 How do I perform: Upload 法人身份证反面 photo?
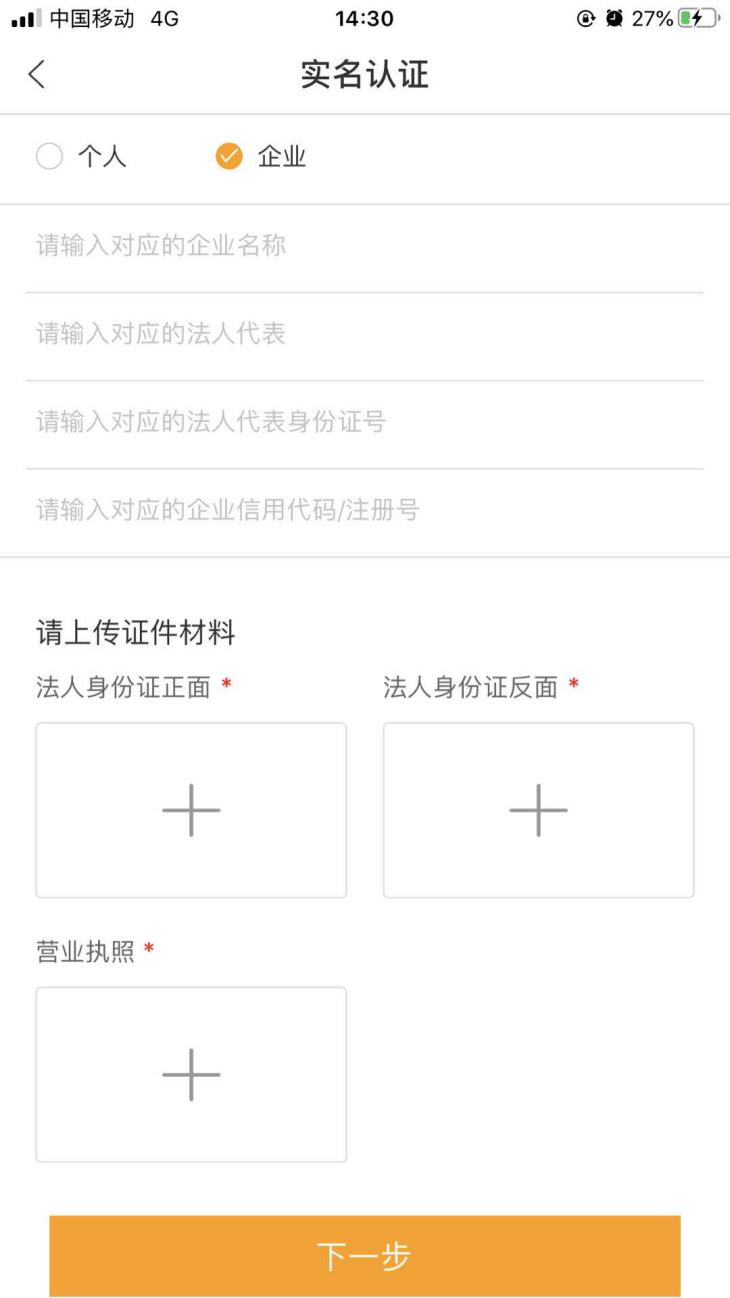538,810
